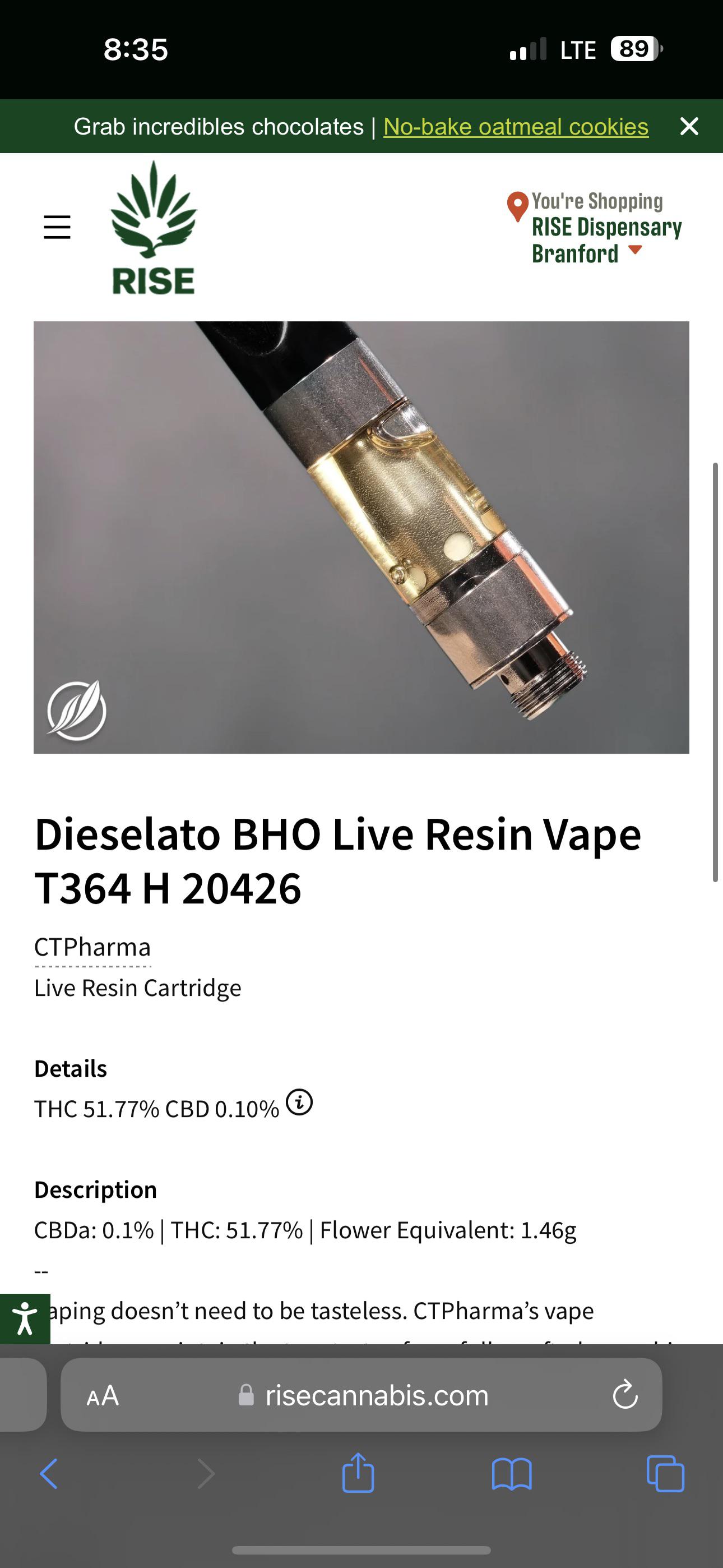The width and height of the screenshot is (723, 1568).
Task: Open the accessibility options widget
Action: click(25, 1318)
